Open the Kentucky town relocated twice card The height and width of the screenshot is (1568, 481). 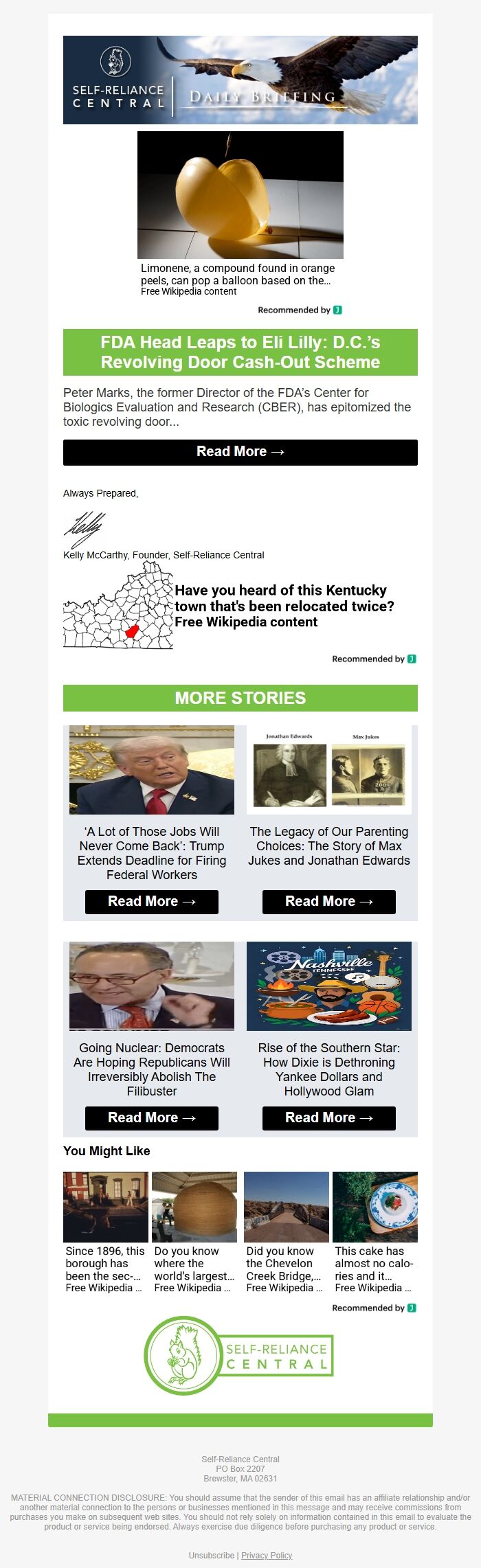point(240,606)
